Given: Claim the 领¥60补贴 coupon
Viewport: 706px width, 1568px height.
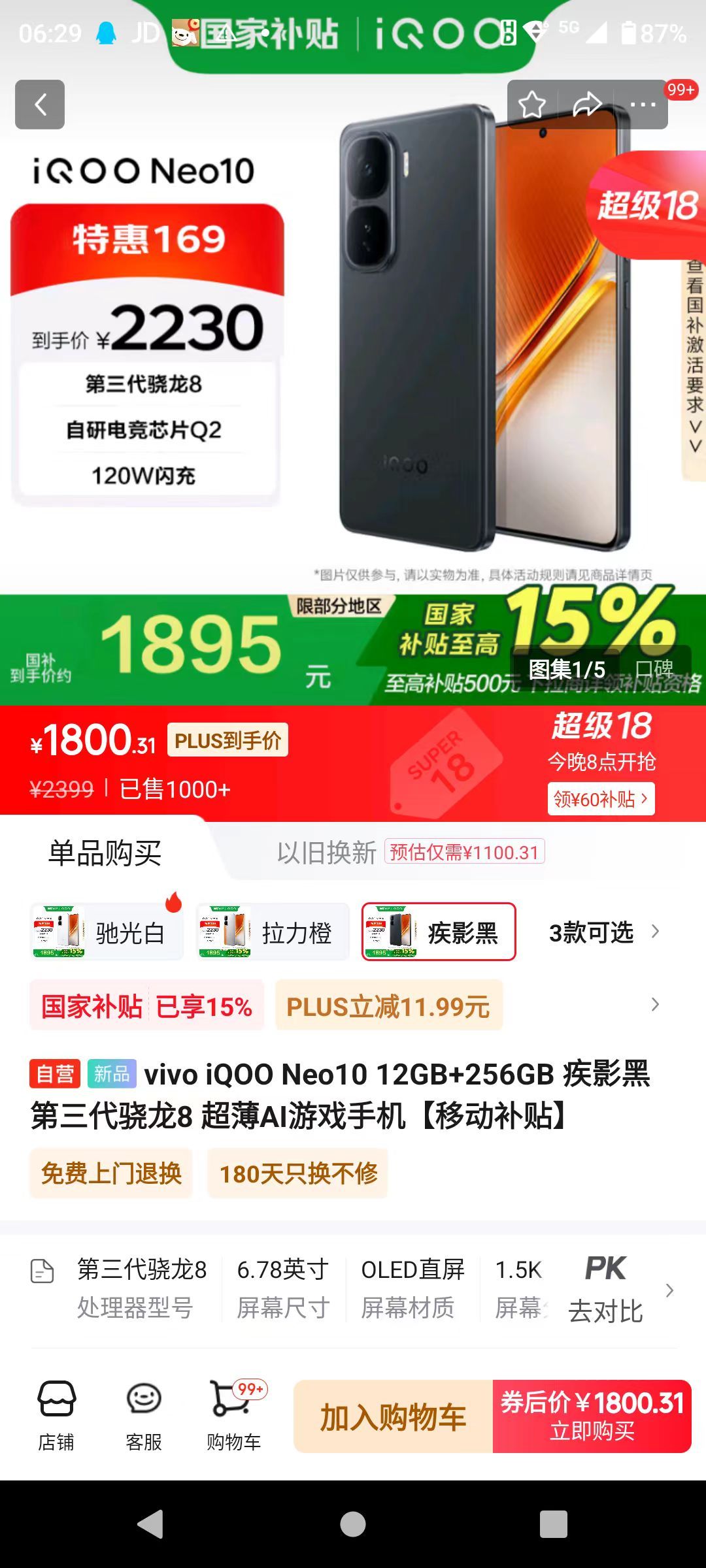Looking at the screenshot, I should click(x=601, y=798).
